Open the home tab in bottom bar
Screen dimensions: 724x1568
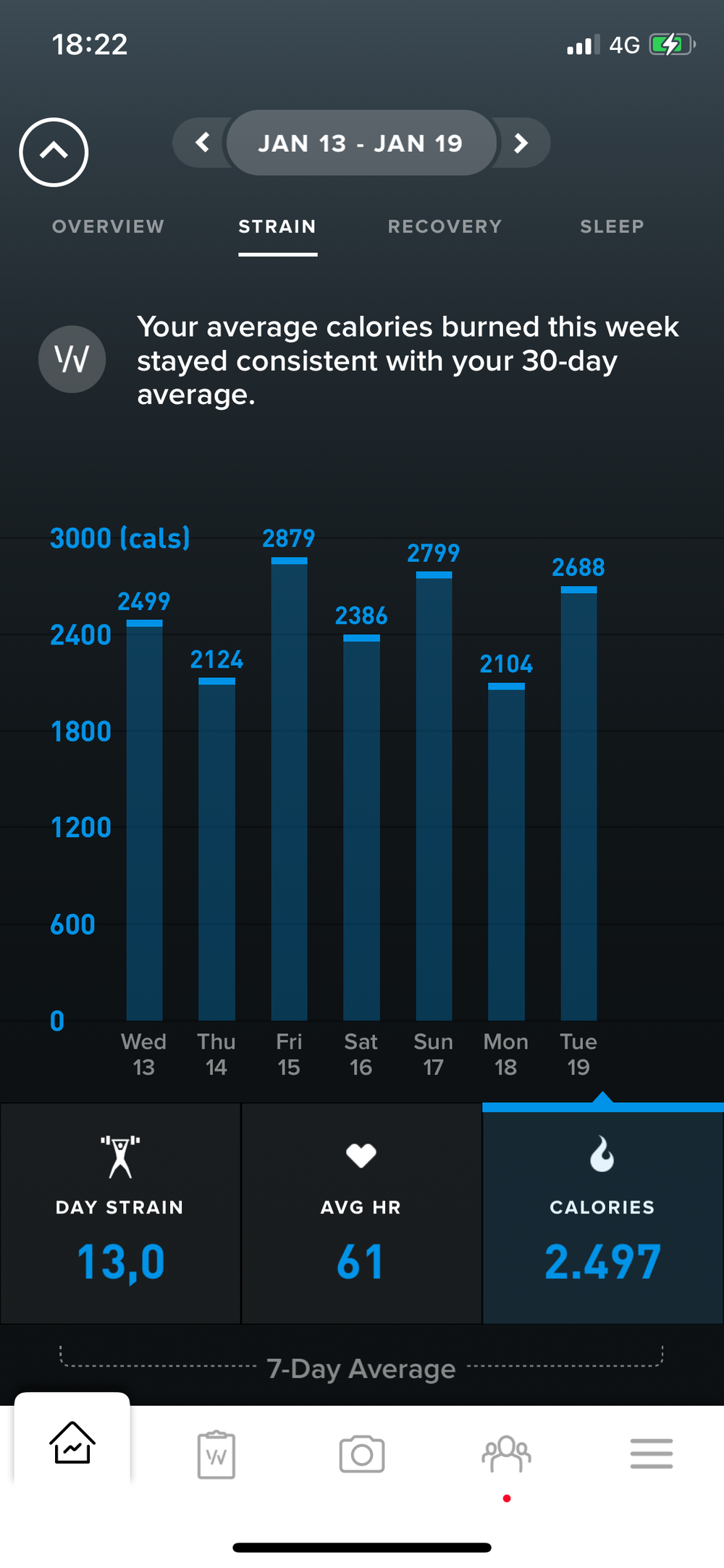pos(72,1442)
